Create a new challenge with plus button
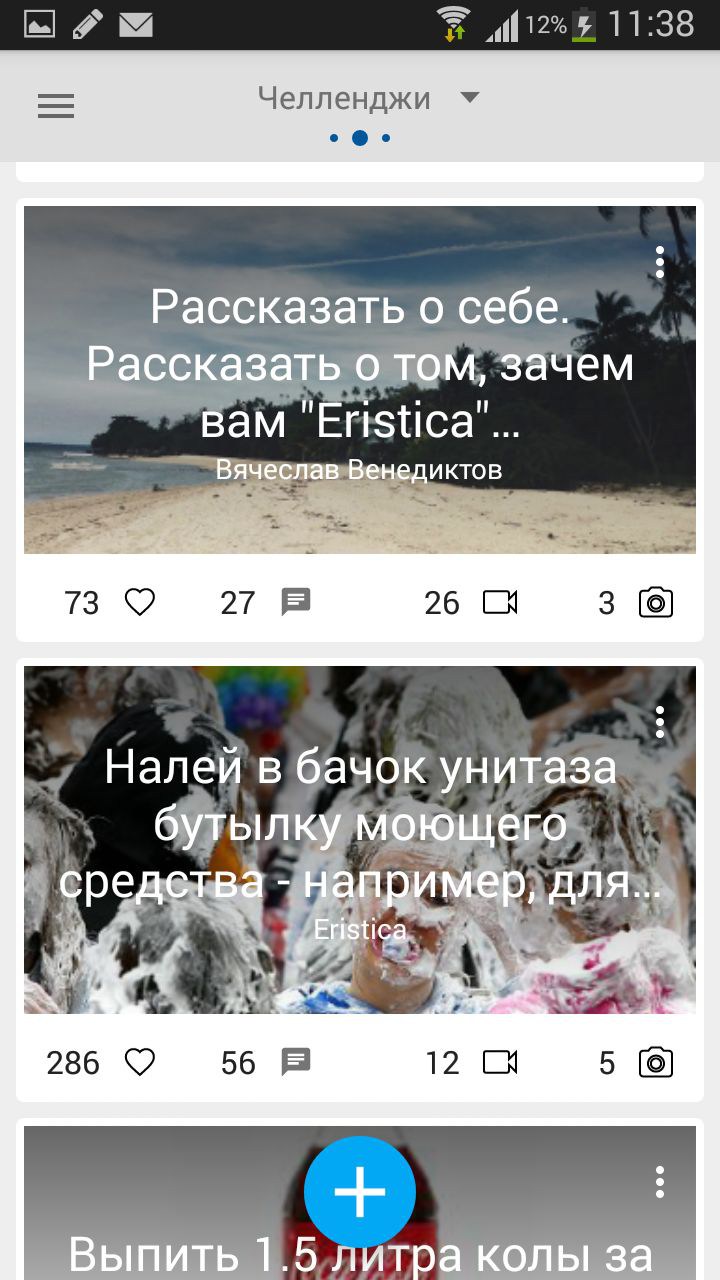The height and width of the screenshot is (1280, 720). [x=360, y=1191]
